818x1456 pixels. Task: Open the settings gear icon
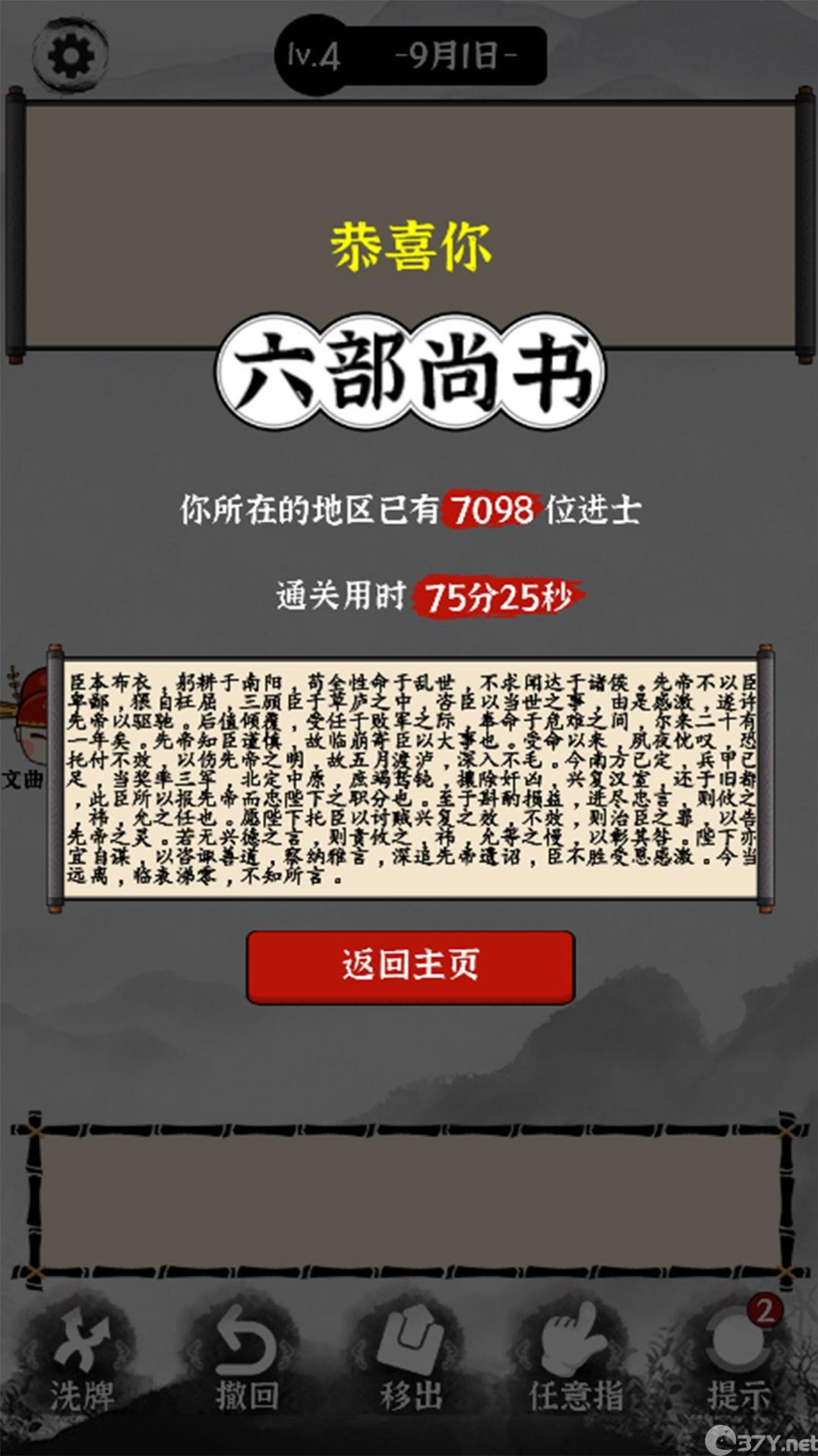click(x=70, y=55)
